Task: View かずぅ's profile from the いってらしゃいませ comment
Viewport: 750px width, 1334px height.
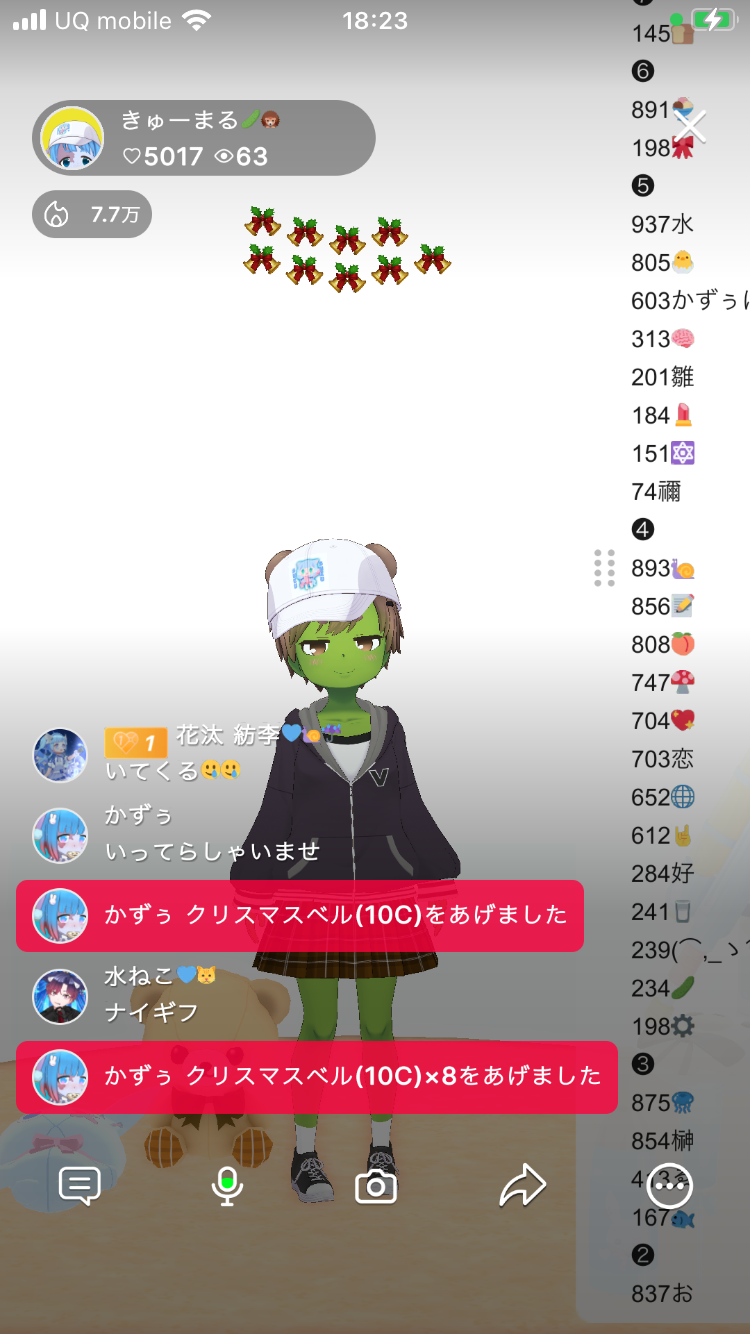Action: (60, 835)
